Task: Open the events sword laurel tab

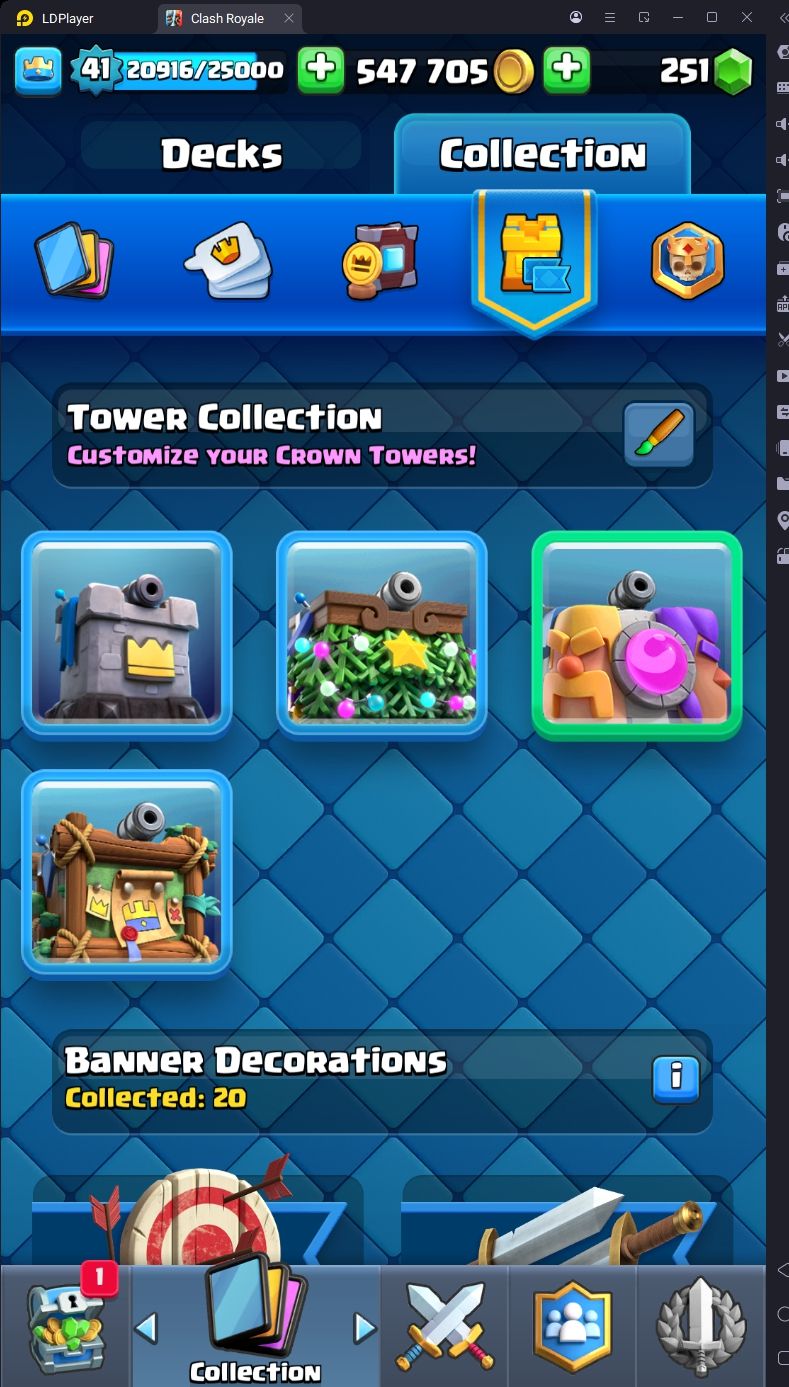Action: 700,1326
